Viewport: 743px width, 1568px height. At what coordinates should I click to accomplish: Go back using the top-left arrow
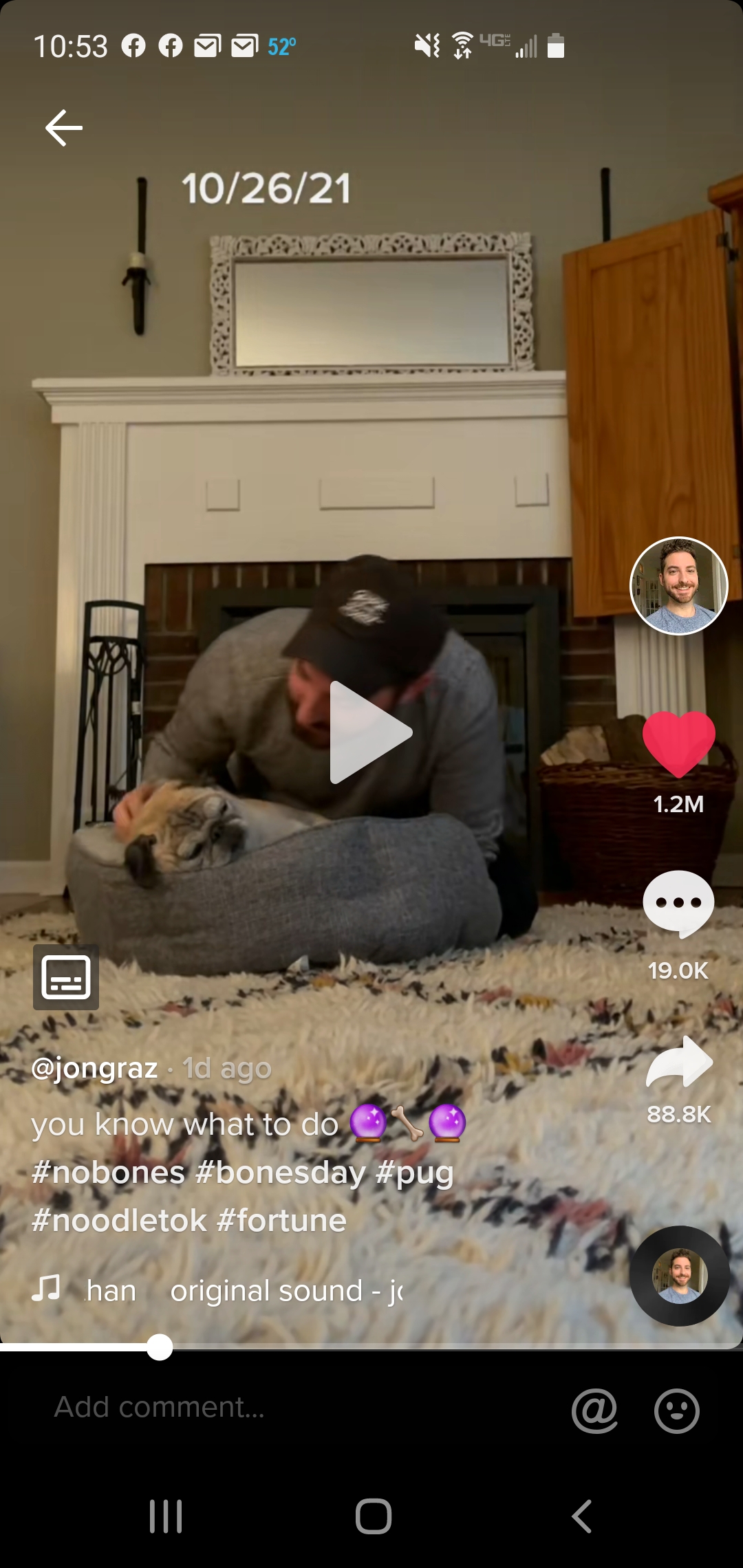click(64, 128)
